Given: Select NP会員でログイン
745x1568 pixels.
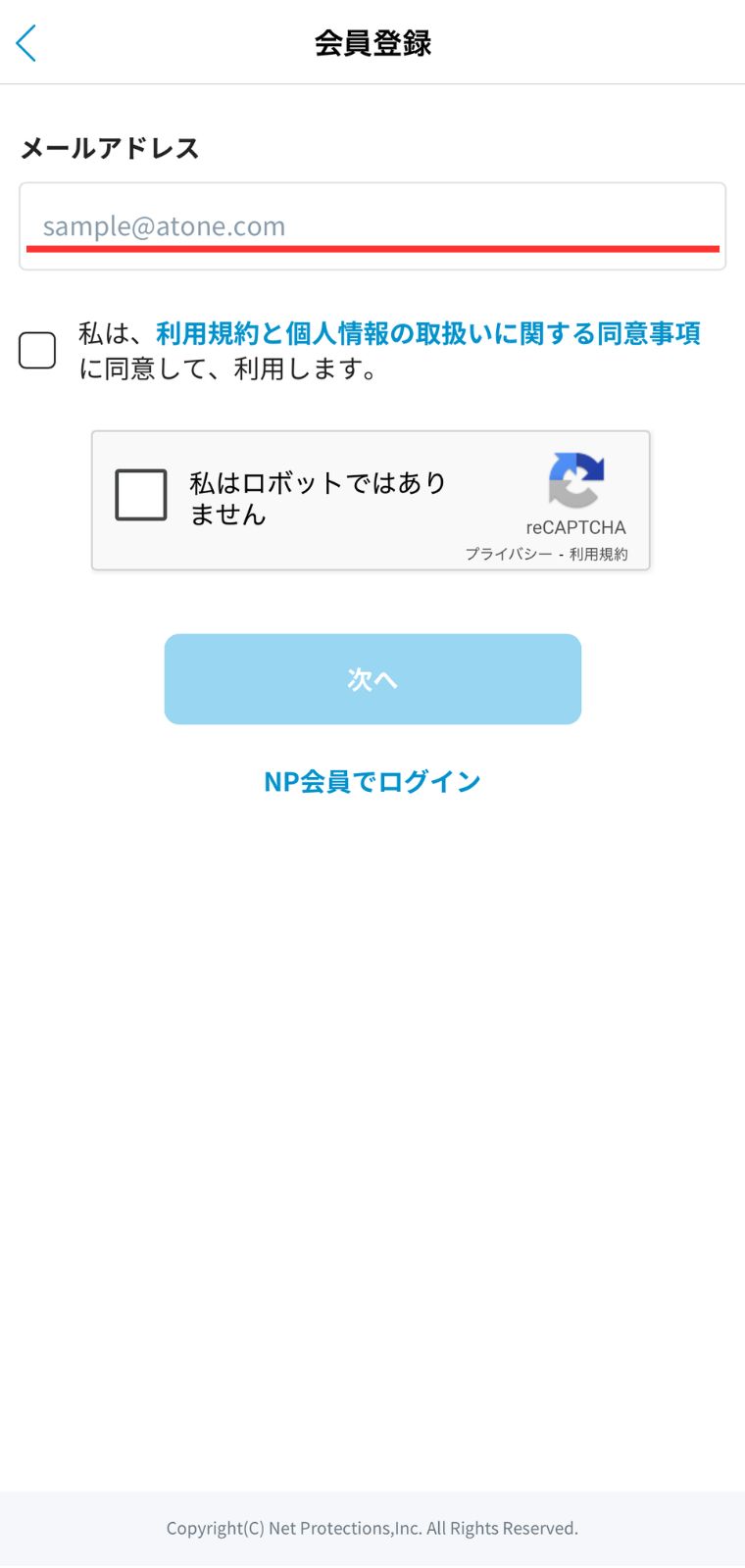Looking at the screenshot, I should point(372,781).
